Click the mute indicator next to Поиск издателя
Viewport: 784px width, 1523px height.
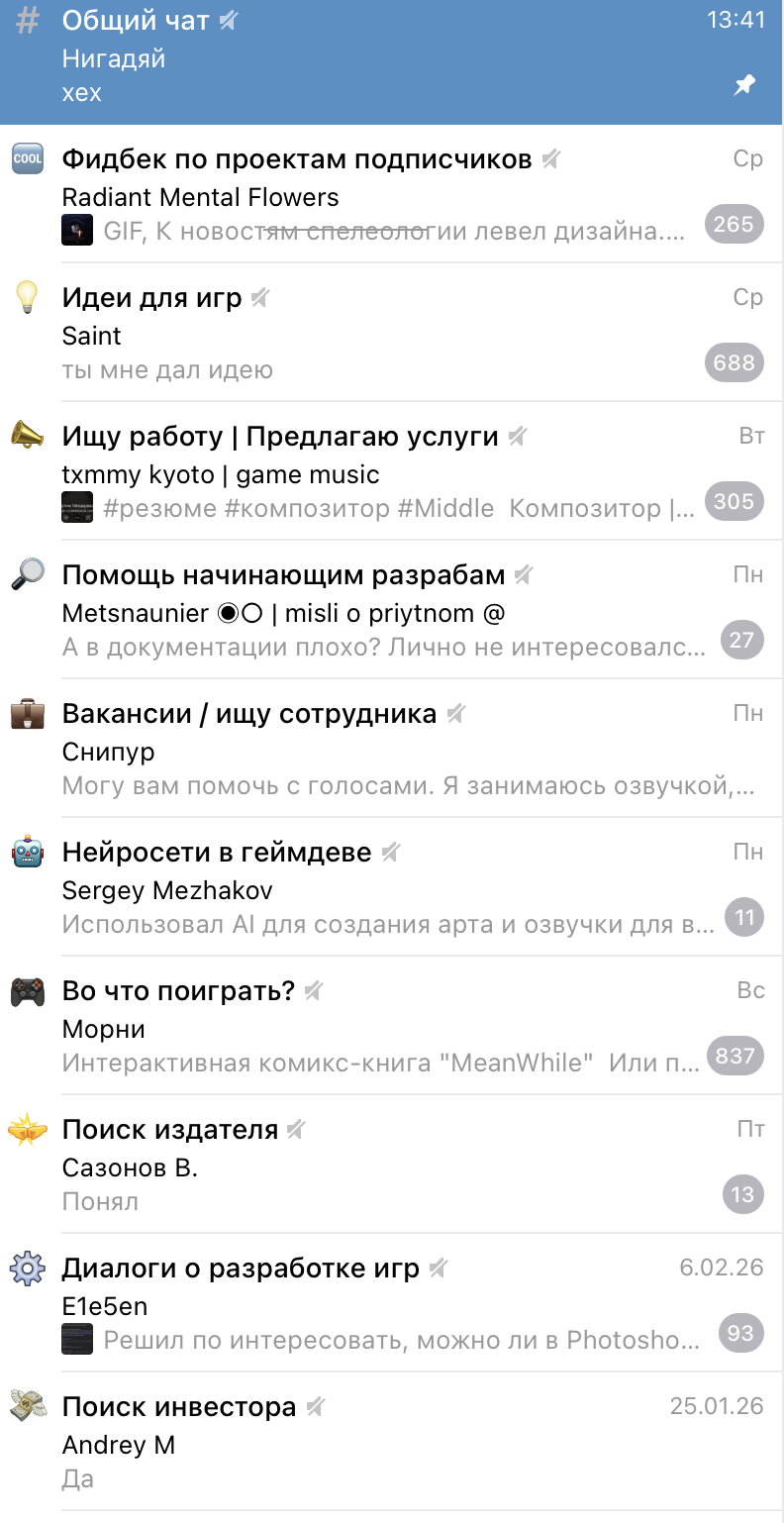297,1129
